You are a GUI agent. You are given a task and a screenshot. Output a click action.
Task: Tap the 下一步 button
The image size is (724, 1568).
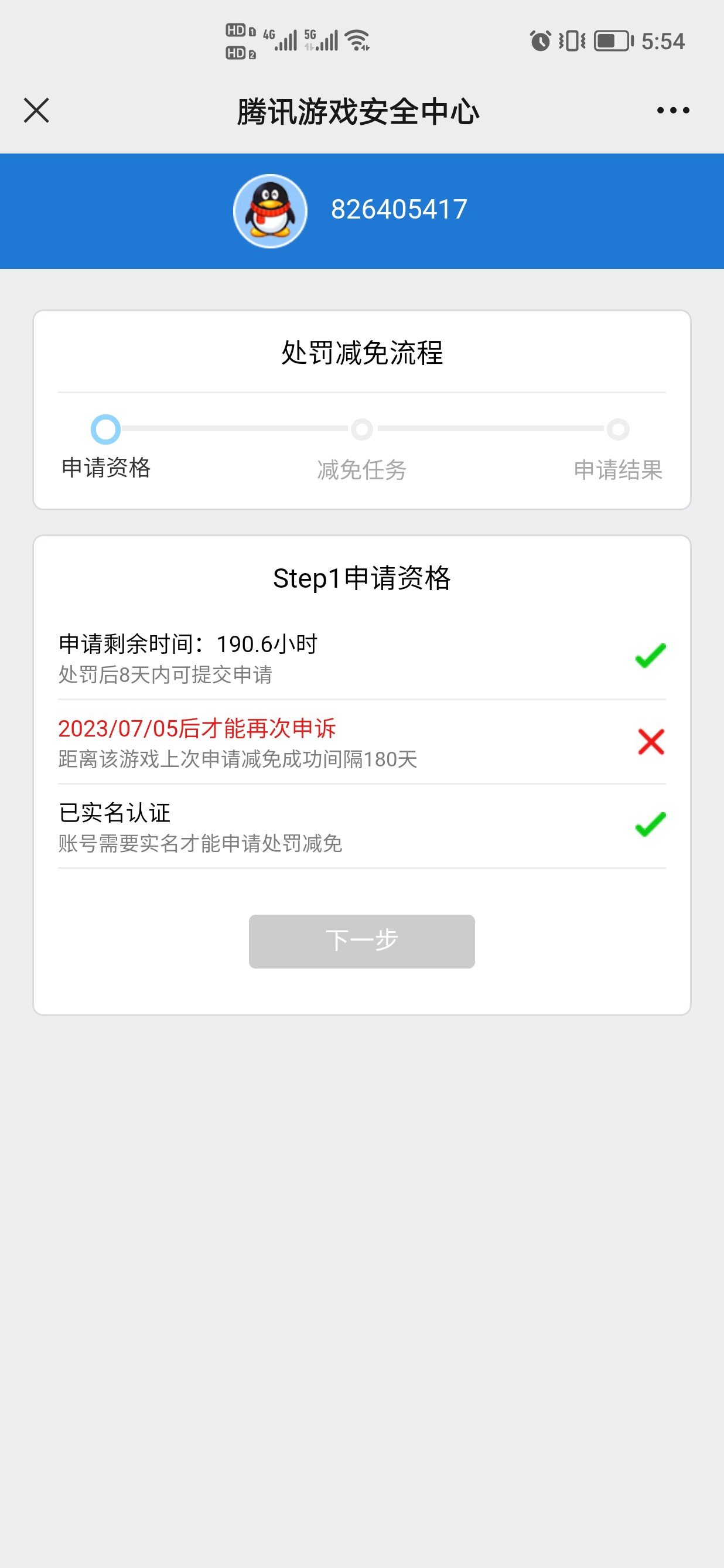click(361, 941)
